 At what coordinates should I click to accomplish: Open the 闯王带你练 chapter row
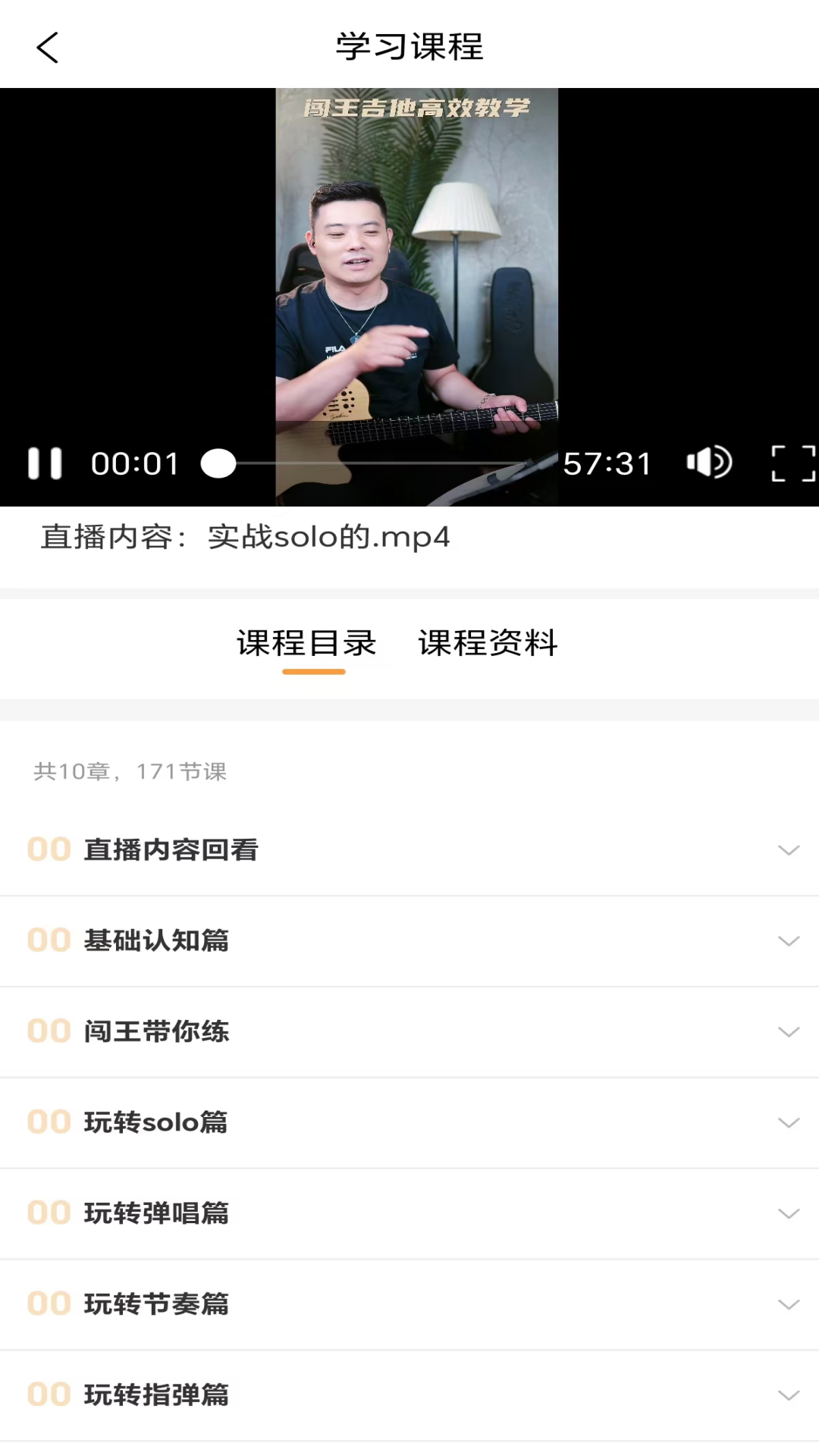pos(409,1031)
